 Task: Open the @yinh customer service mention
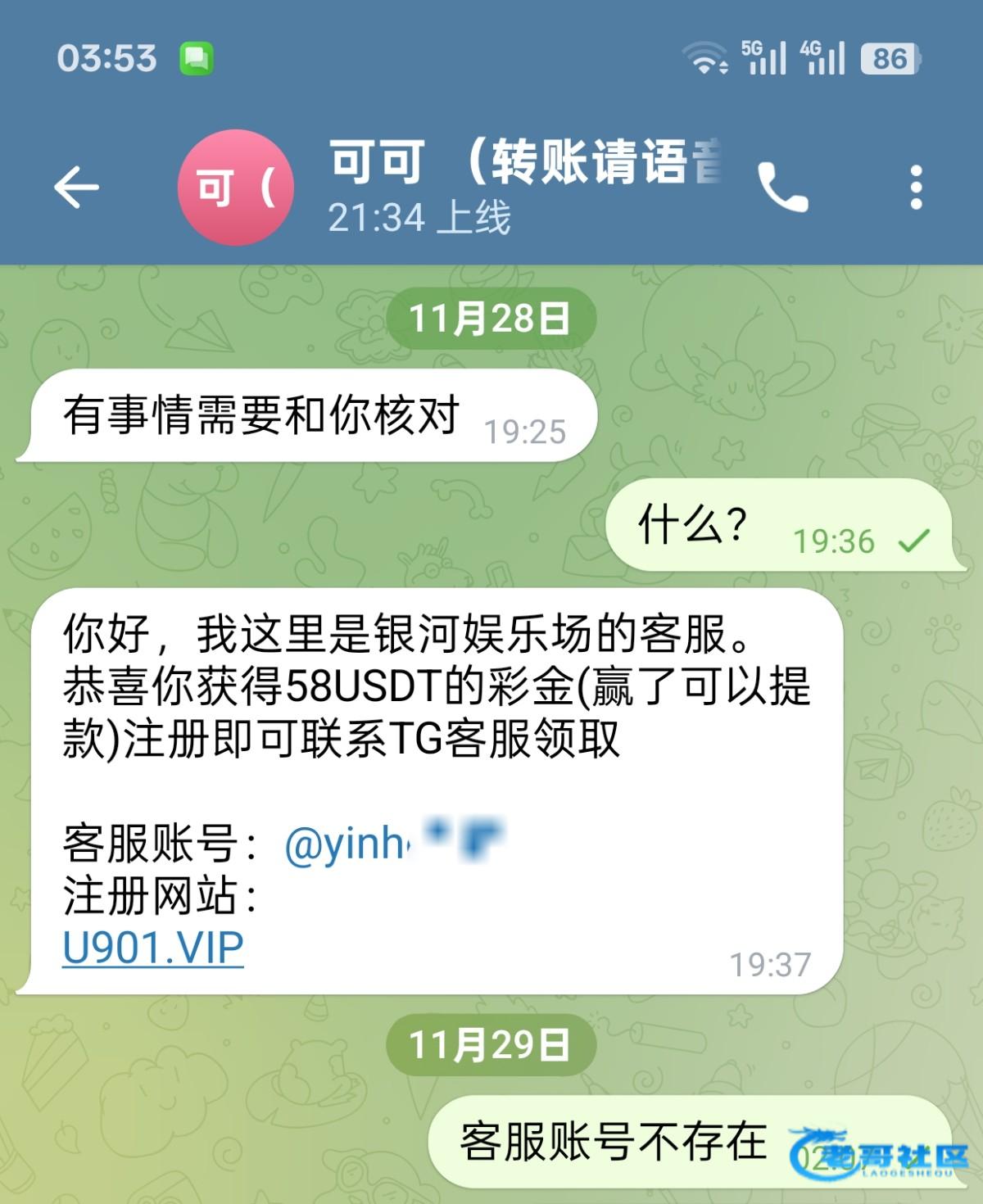click(348, 844)
